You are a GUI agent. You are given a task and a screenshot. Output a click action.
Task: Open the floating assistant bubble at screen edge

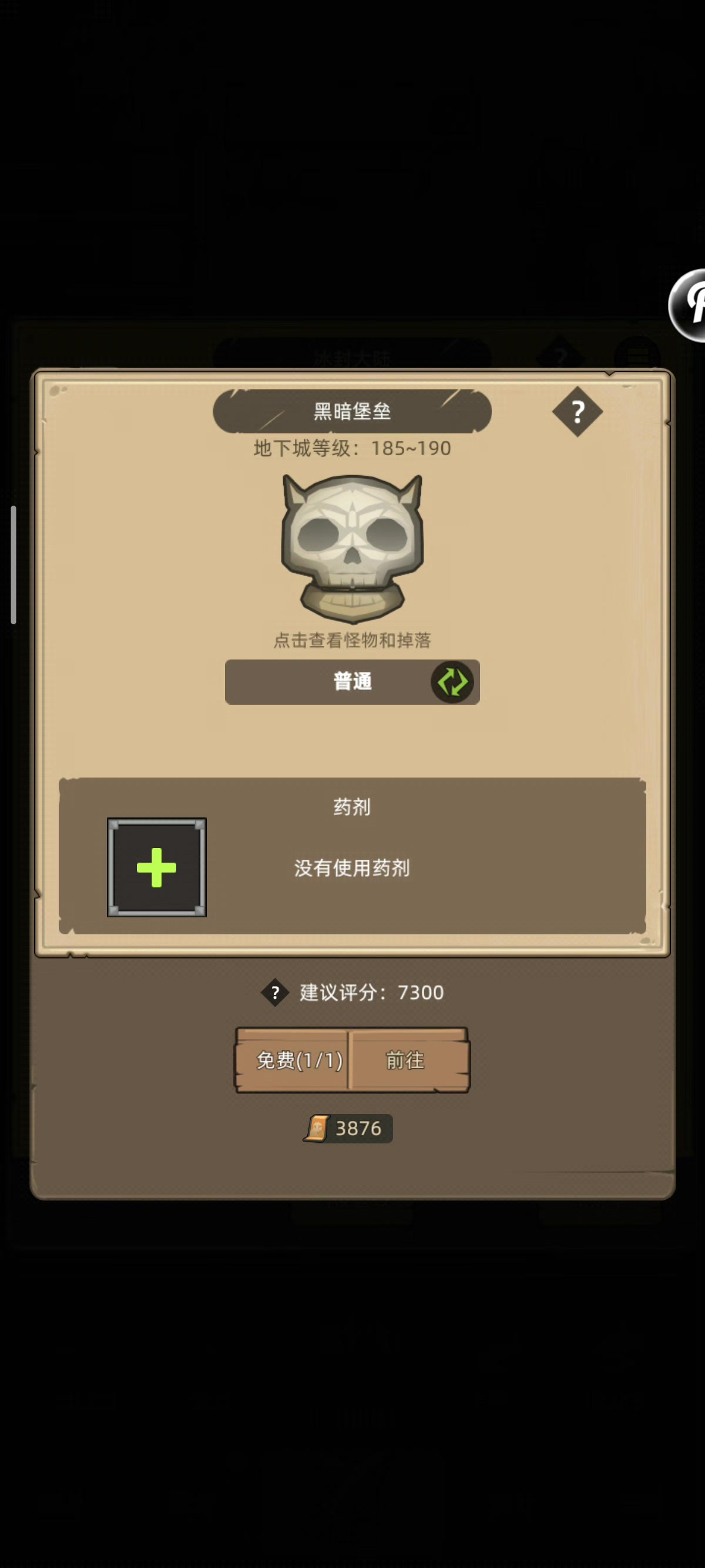point(689,305)
